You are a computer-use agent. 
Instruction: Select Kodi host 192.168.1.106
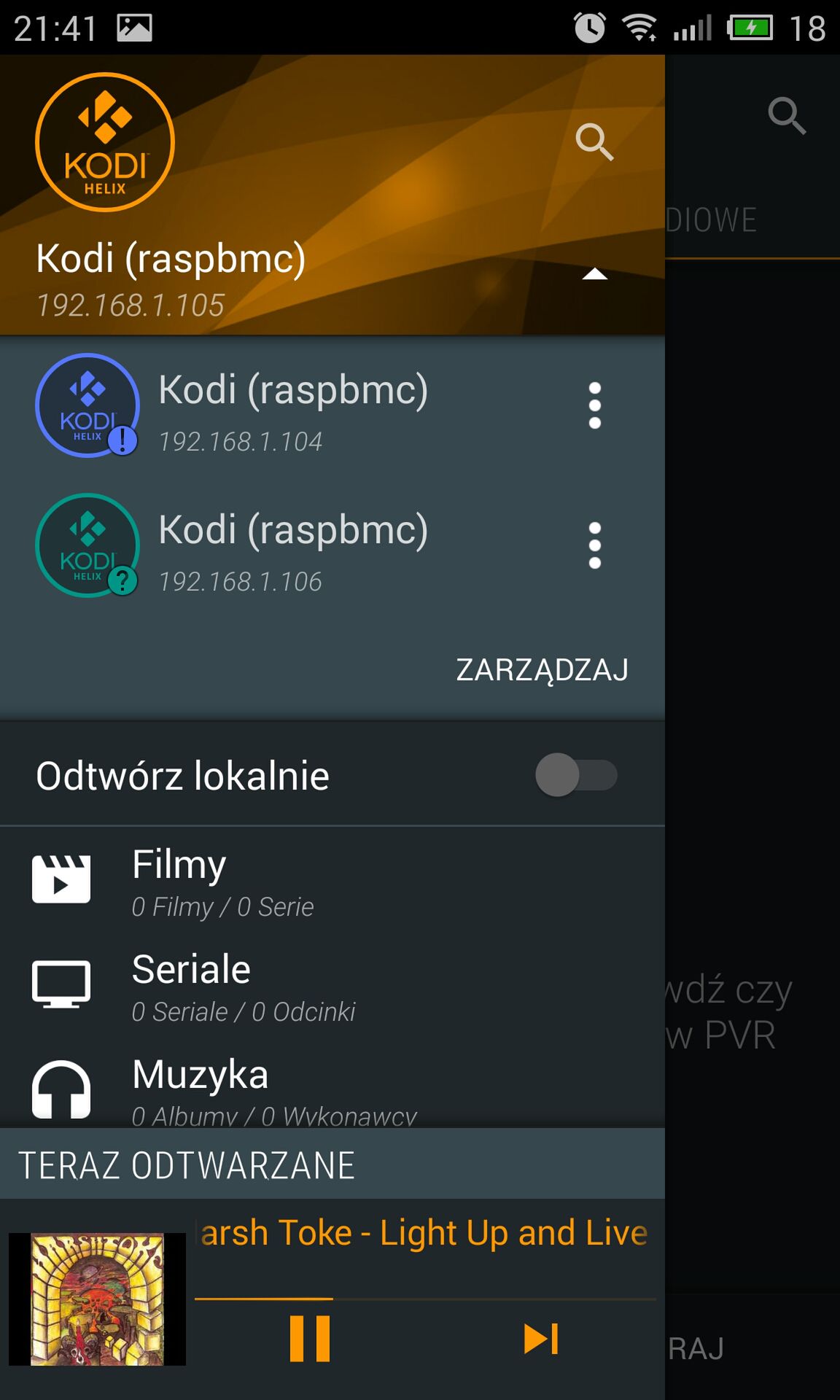pyautogui.click(x=292, y=545)
